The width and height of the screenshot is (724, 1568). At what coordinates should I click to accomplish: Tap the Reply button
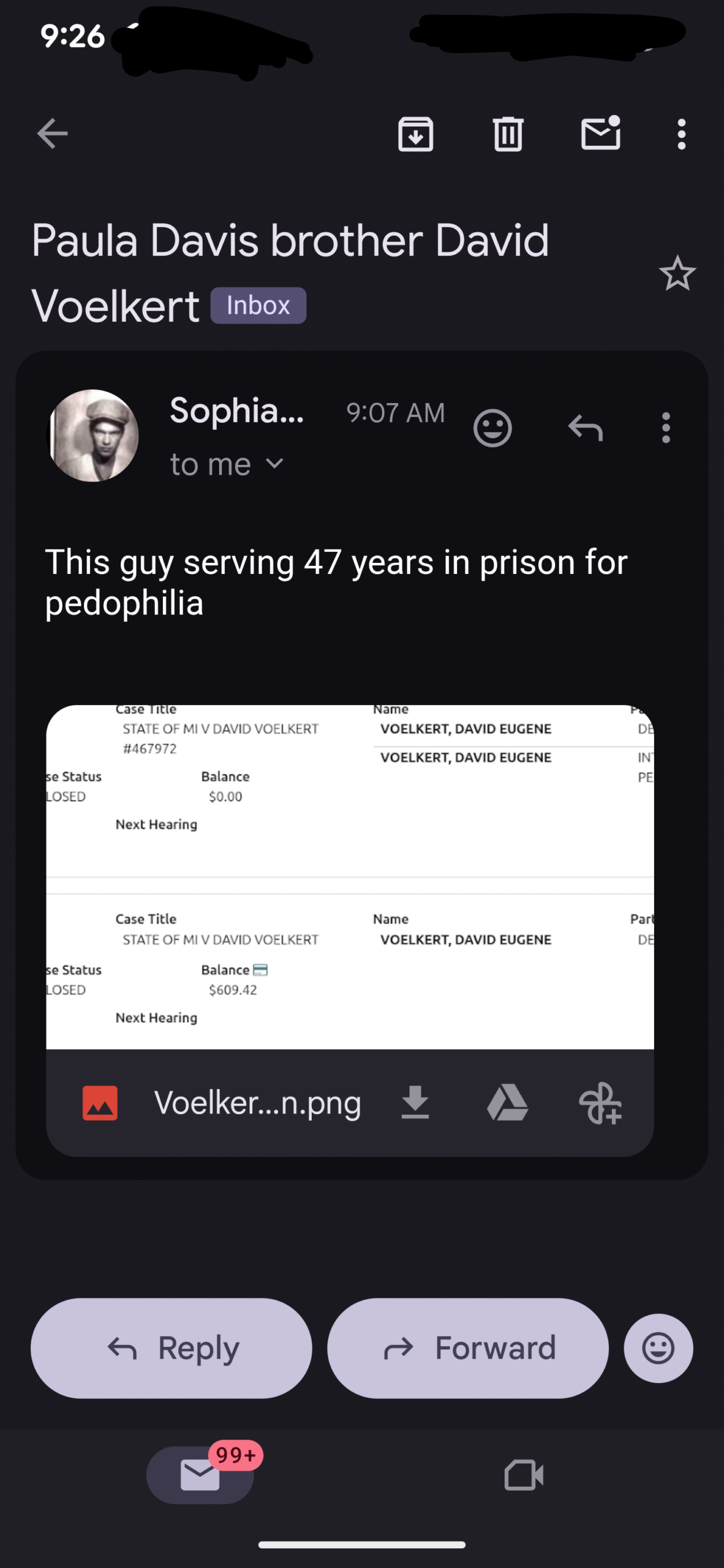(172, 1348)
